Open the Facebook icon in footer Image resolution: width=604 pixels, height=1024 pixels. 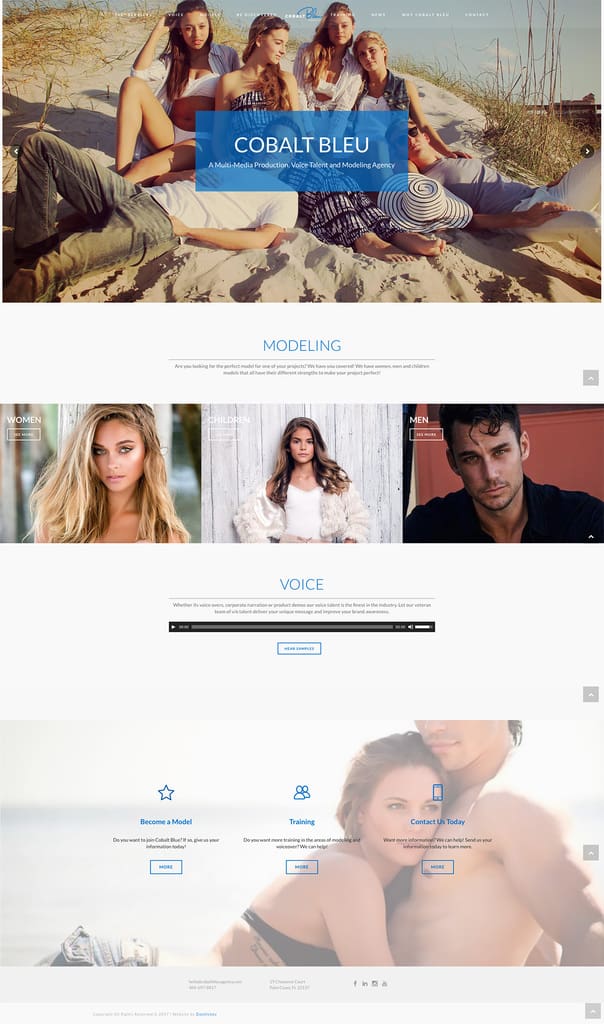click(355, 984)
